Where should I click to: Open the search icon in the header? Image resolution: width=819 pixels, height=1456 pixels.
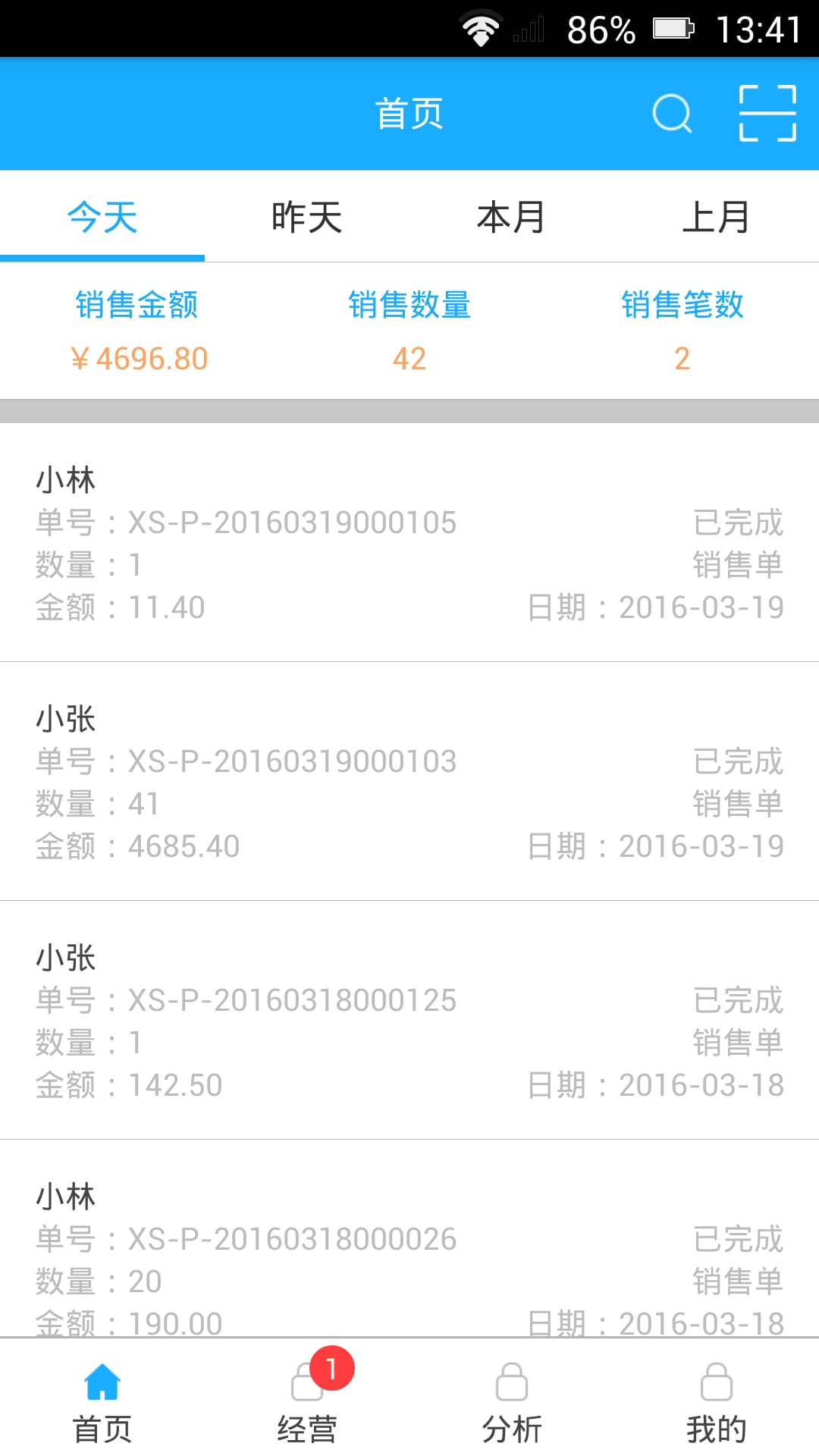tap(672, 114)
